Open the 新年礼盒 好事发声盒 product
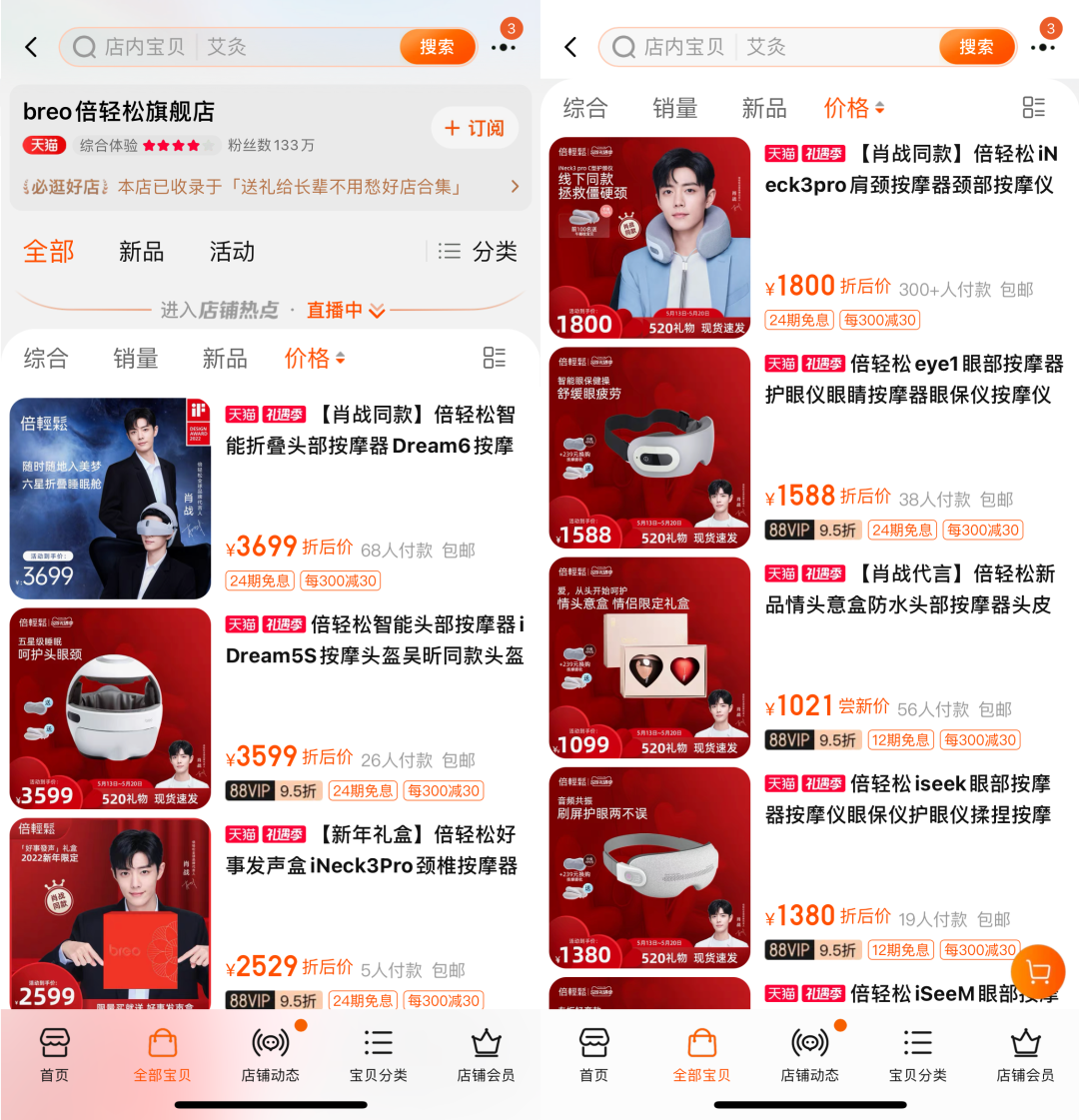This screenshot has width=1079, height=1120. click(x=371, y=849)
